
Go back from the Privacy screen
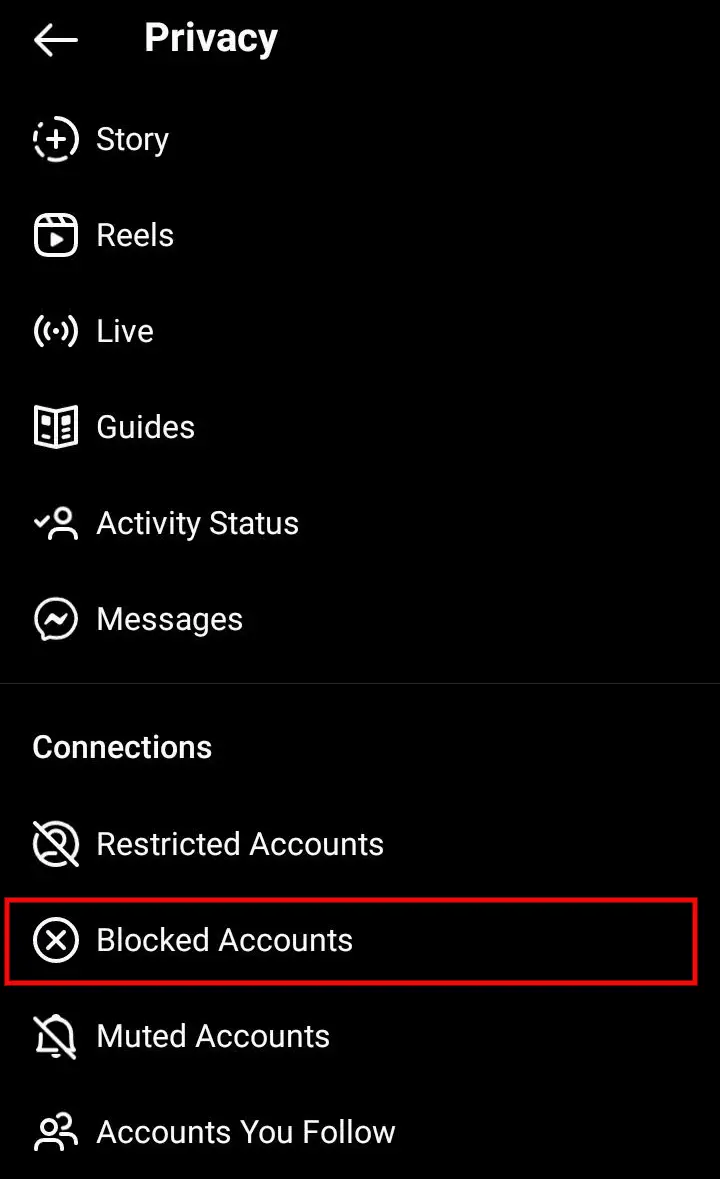pyautogui.click(x=55, y=40)
